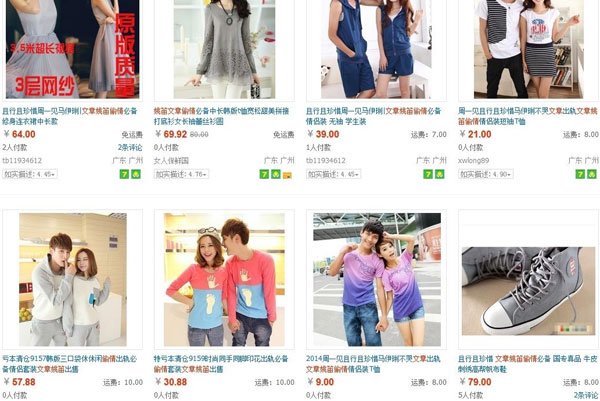Visit seller 女人保鲜国's shop

[174, 160]
